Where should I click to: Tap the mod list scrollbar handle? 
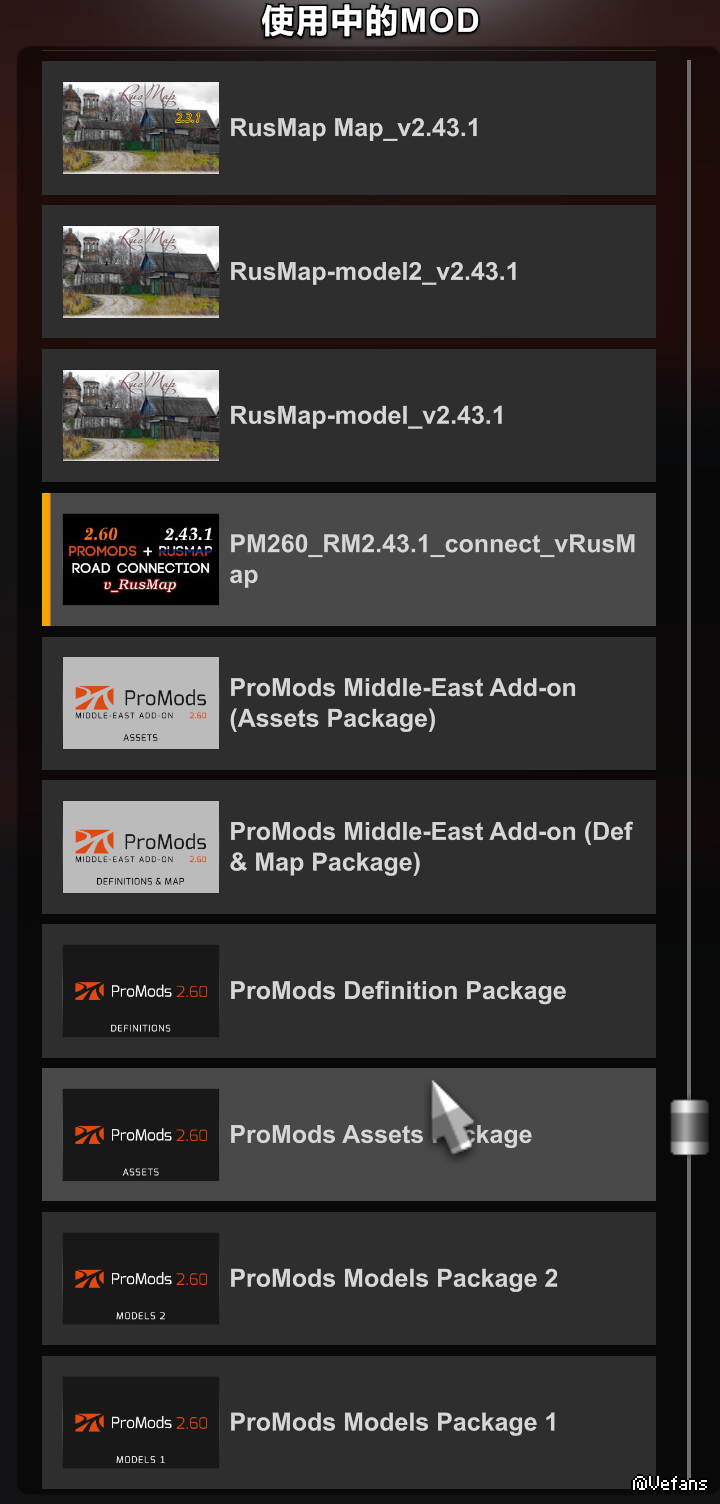tap(689, 1127)
